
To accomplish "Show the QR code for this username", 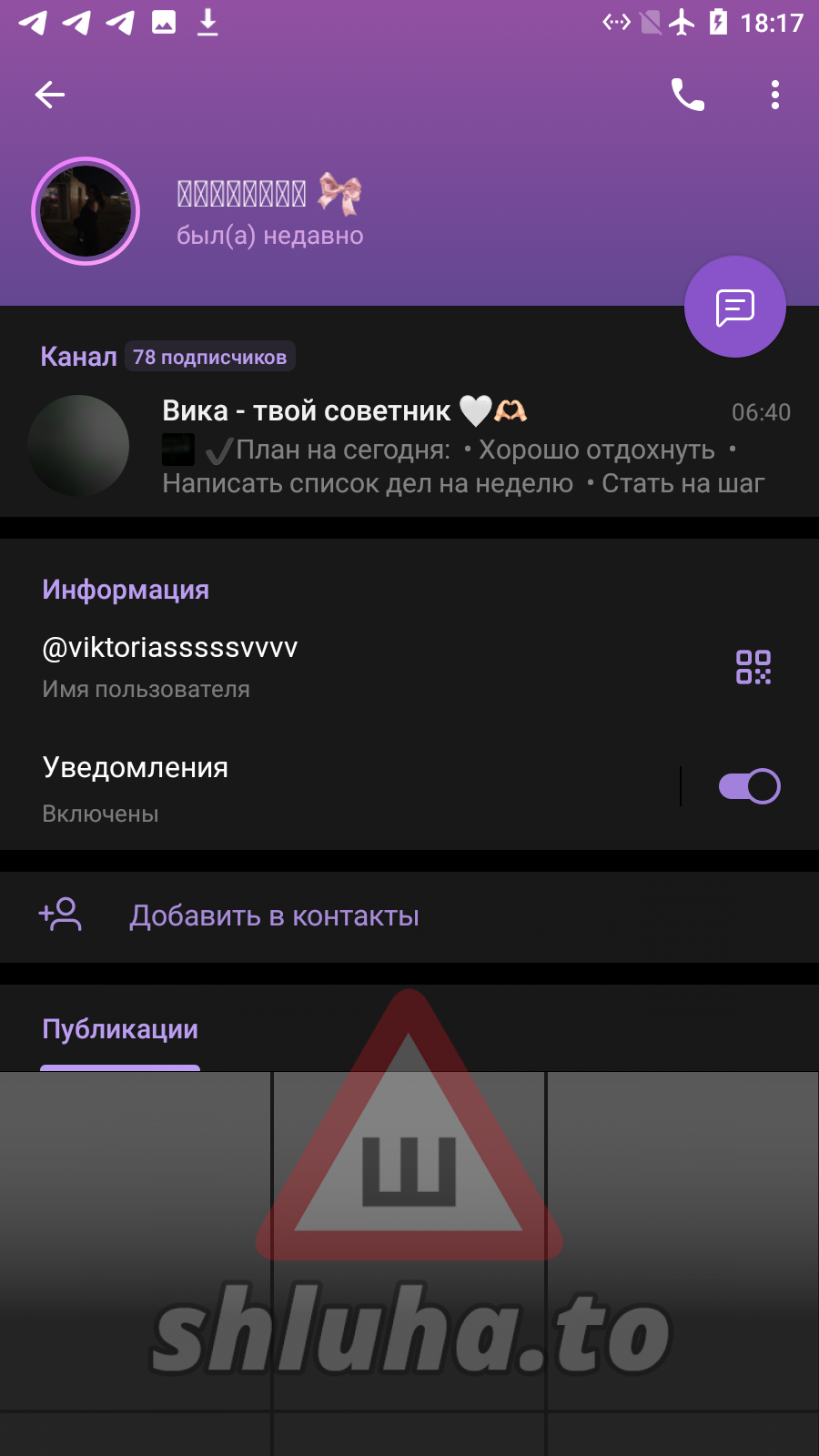I will [753, 667].
